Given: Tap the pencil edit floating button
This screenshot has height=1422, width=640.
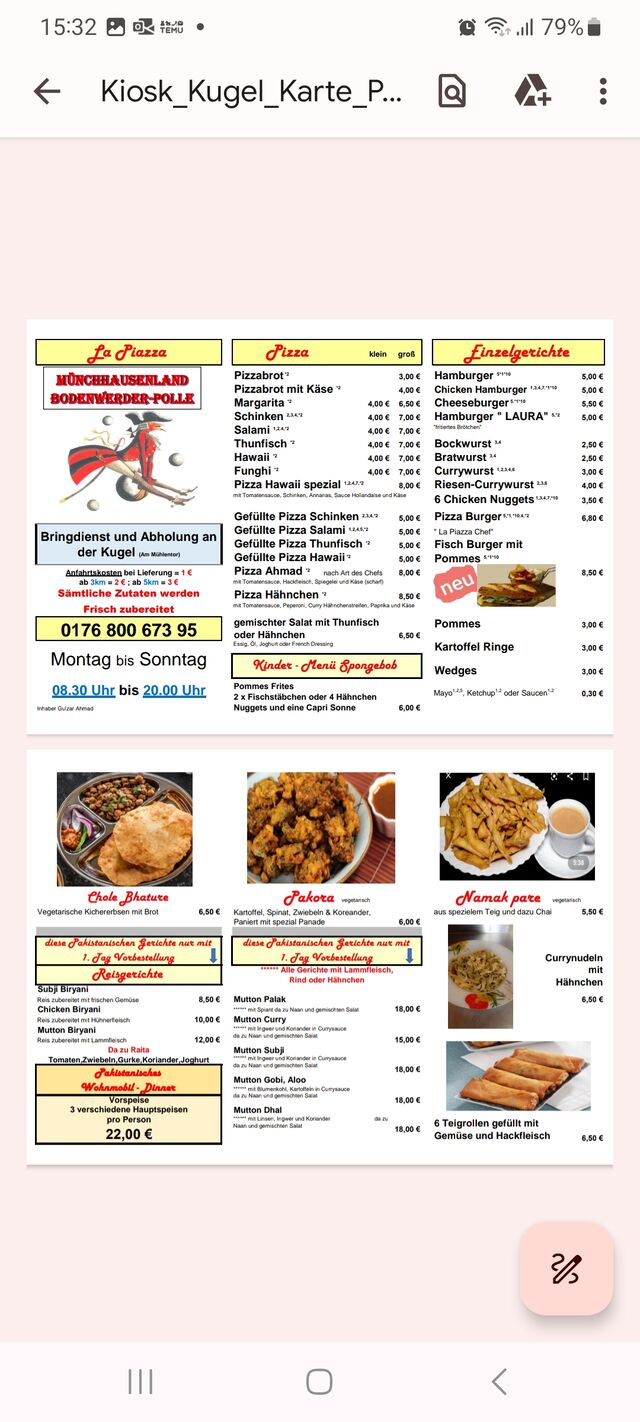Looking at the screenshot, I should pyautogui.click(x=566, y=1268).
